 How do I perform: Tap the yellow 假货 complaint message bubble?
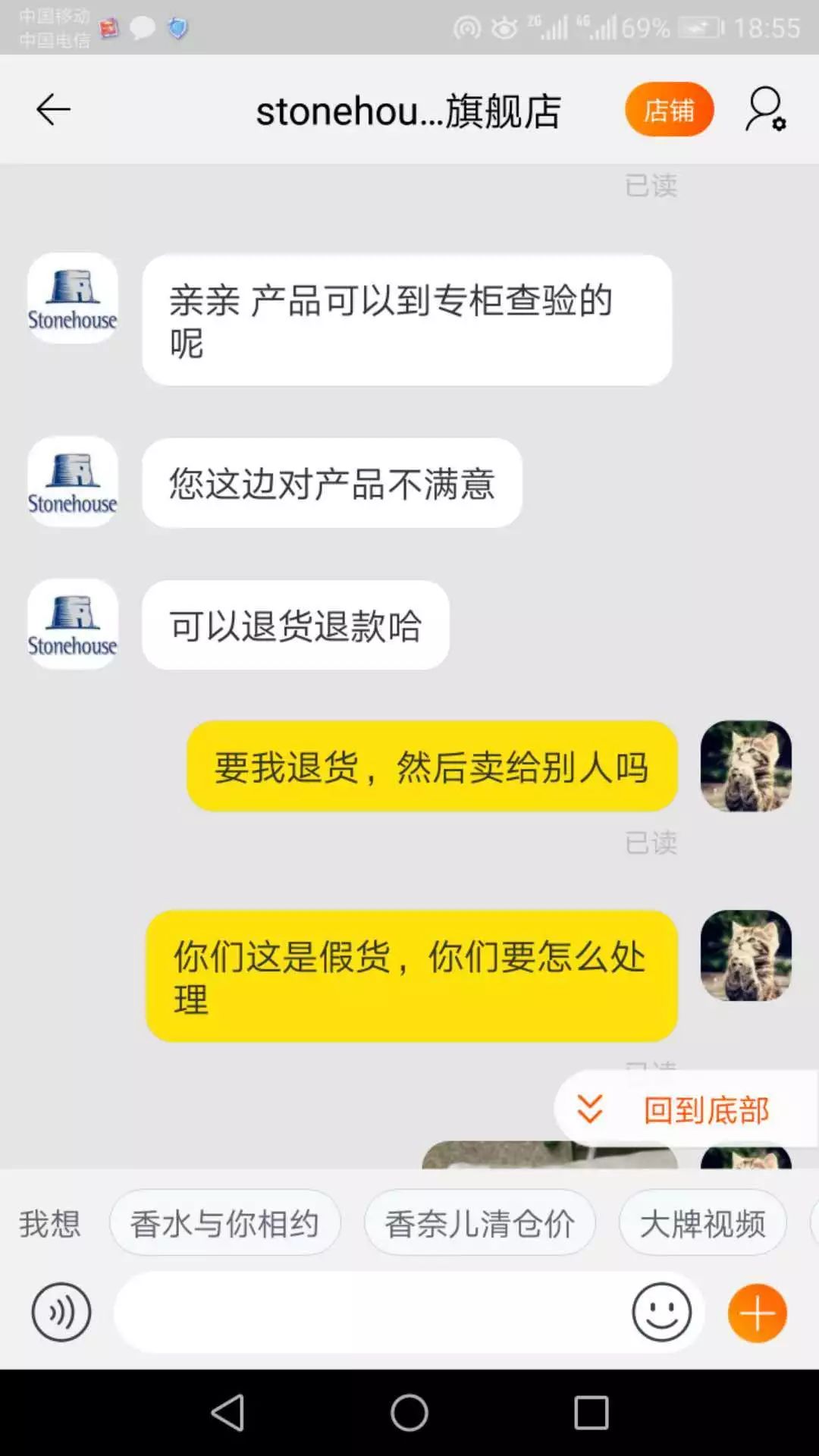click(409, 974)
